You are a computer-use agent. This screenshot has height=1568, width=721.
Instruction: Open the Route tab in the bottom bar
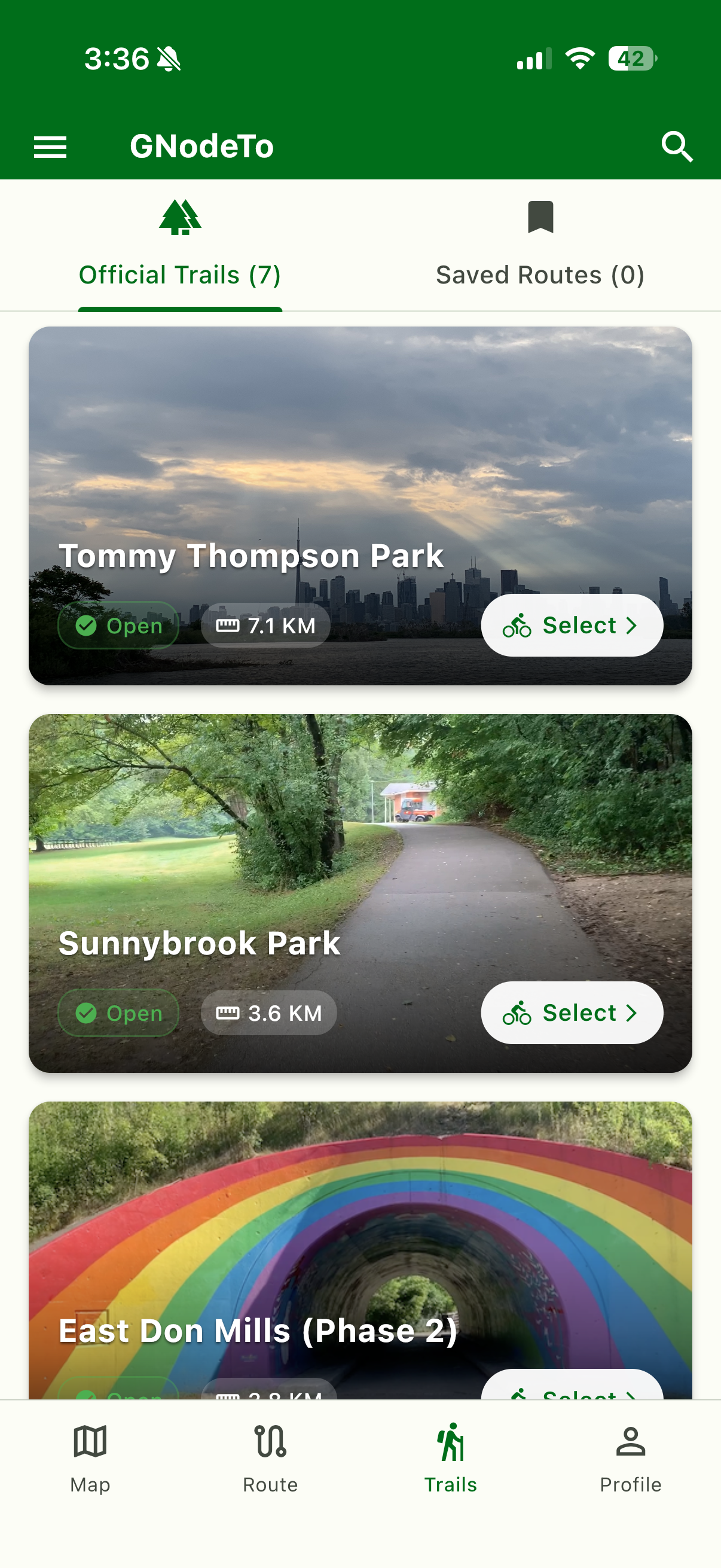tap(270, 1461)
